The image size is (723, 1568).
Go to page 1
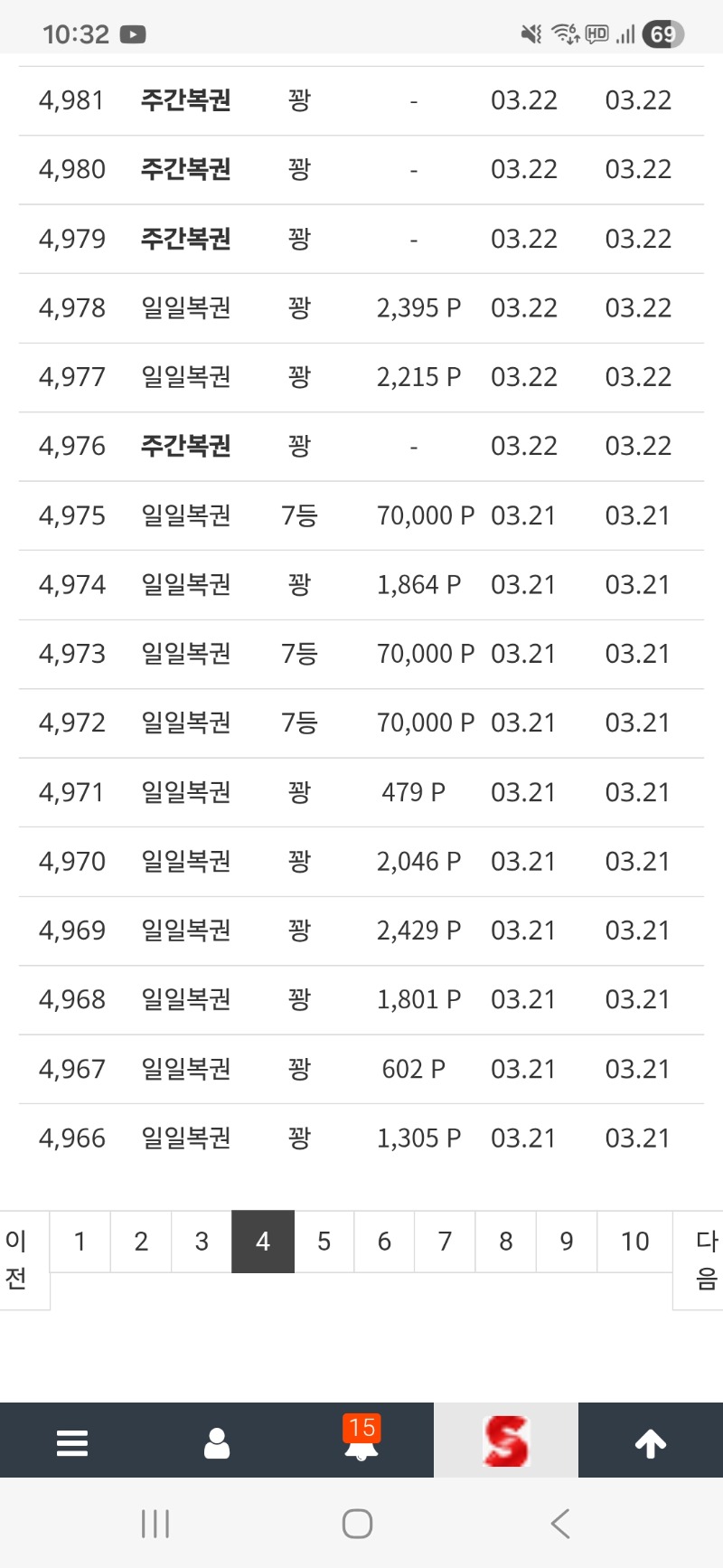point(80,1242)
